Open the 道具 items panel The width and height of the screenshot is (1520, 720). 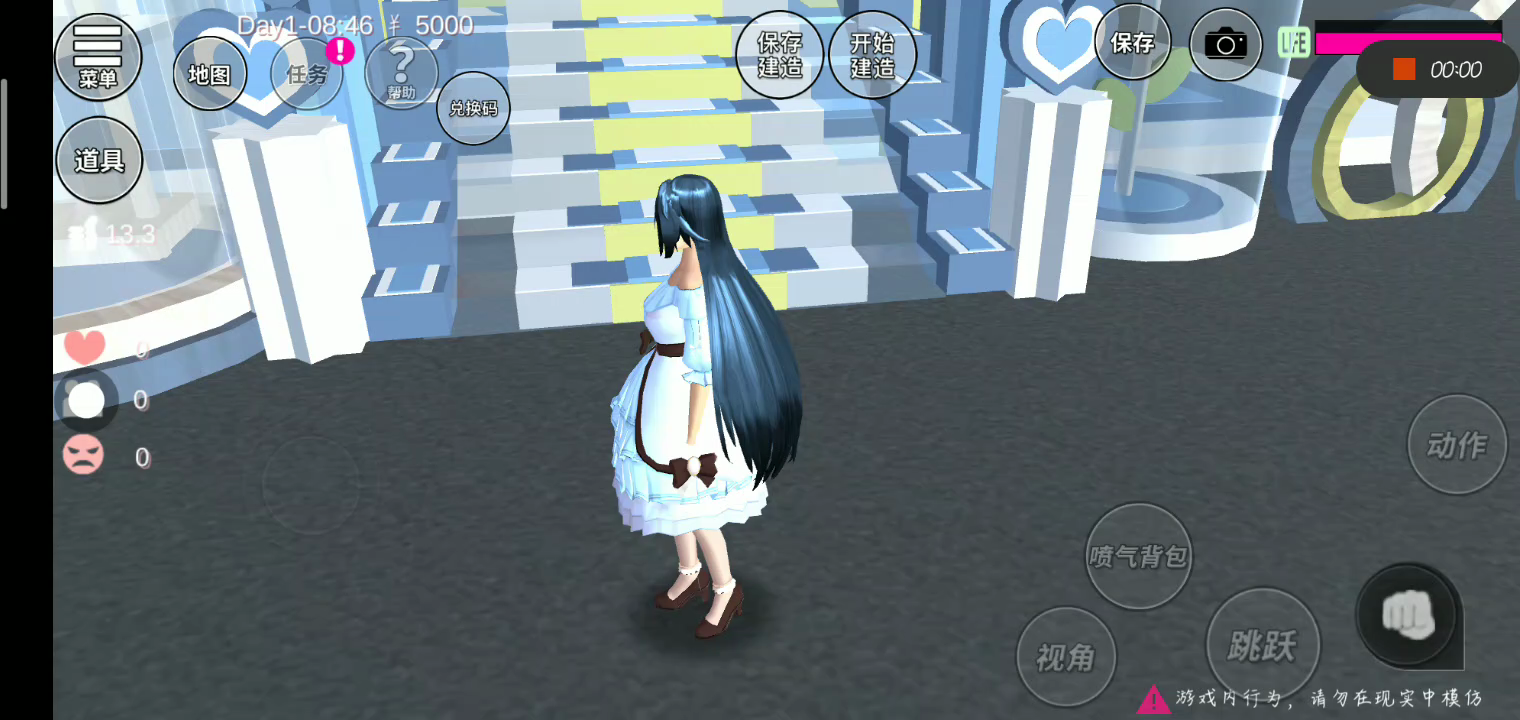(x=99, y=160)
